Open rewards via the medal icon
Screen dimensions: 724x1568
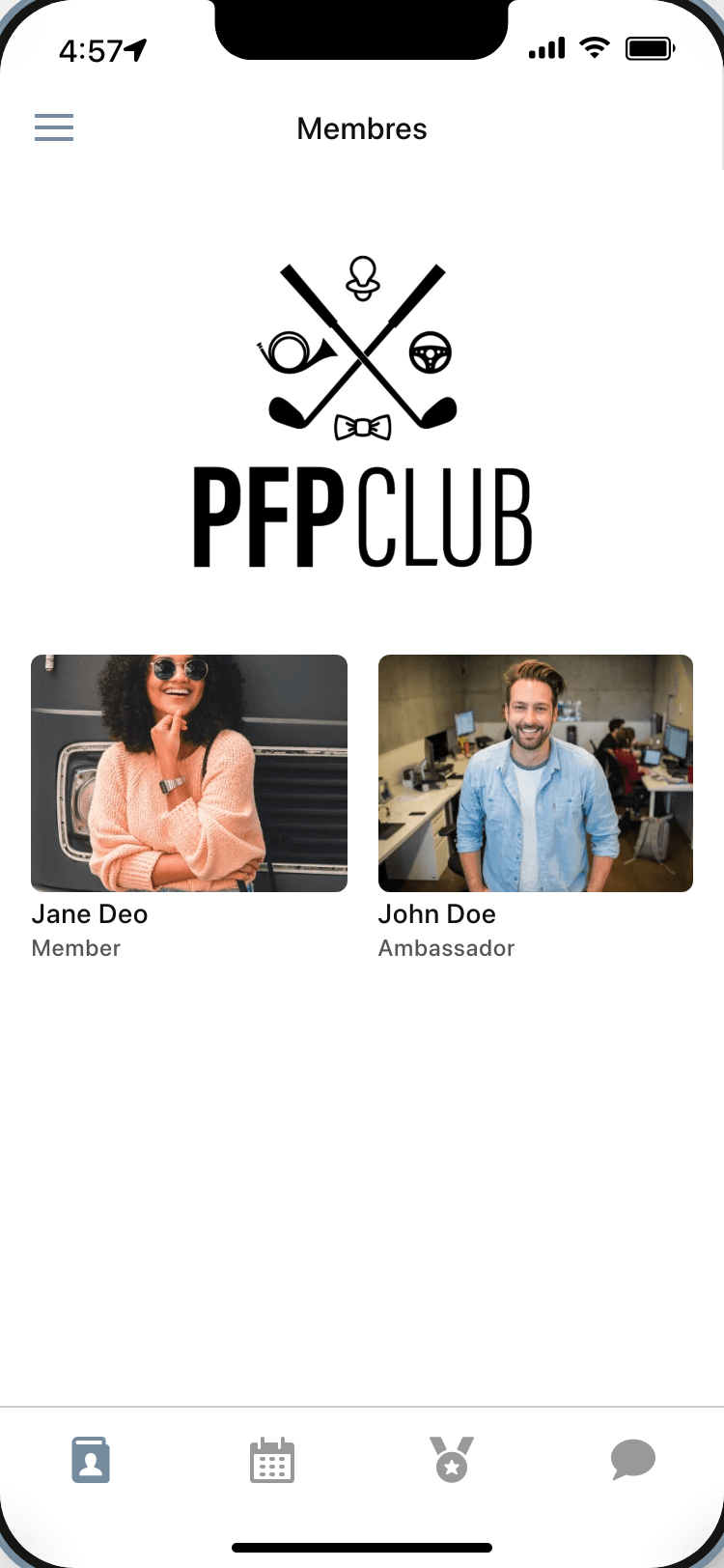[x=452, y=1460]
